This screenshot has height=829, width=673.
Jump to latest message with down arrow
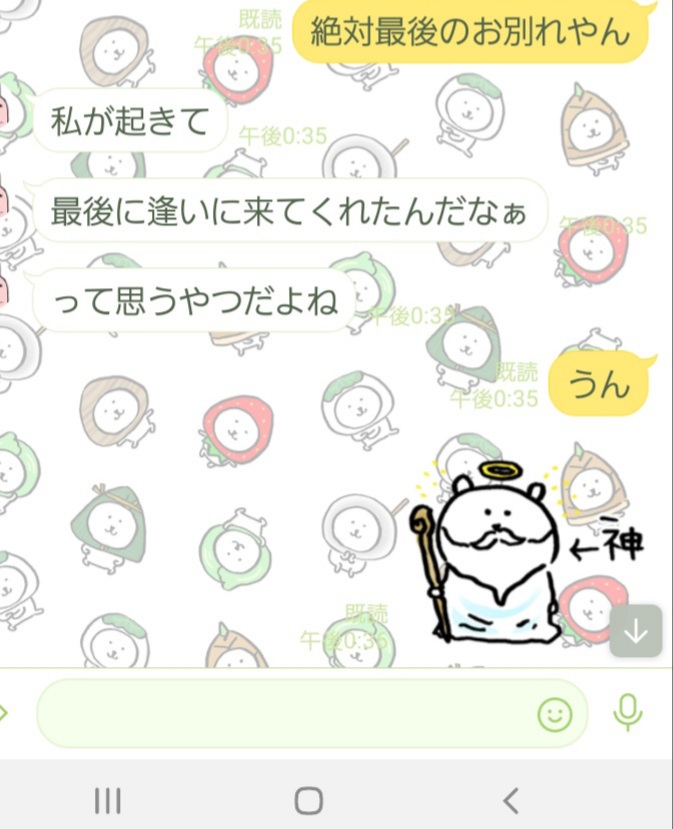(636, 631)
